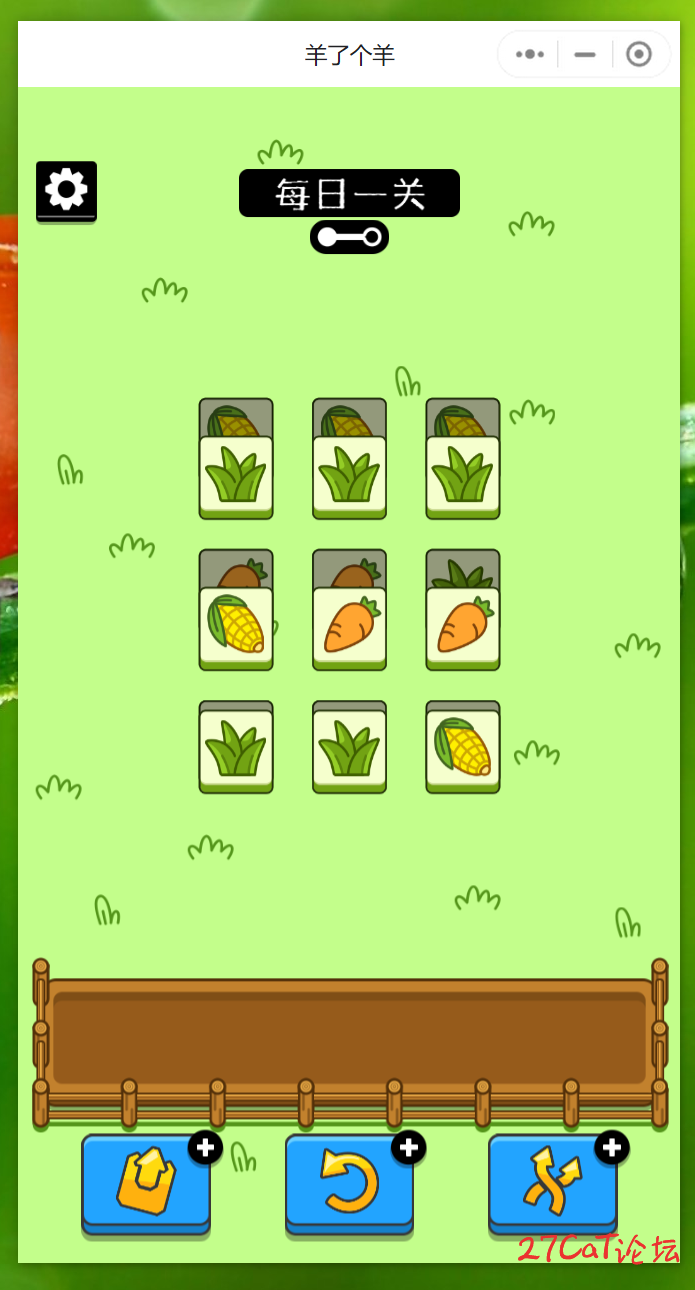Open the mini program more options menu
The height and width of the screenshot is (1290, 695).
click(x=530, y=54)
